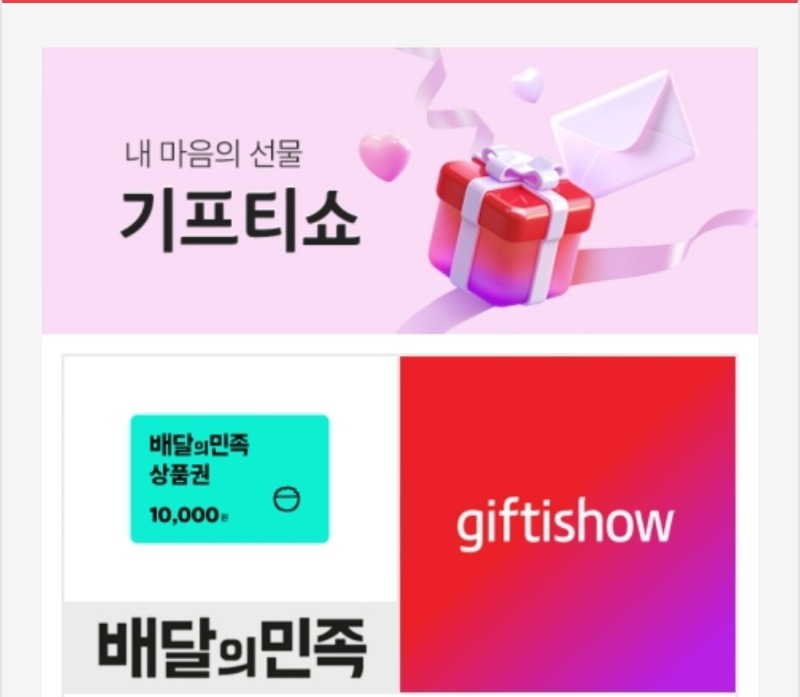
Task: Open the 기프티쇼 gift banner
Action: click(x=399, y=190)
